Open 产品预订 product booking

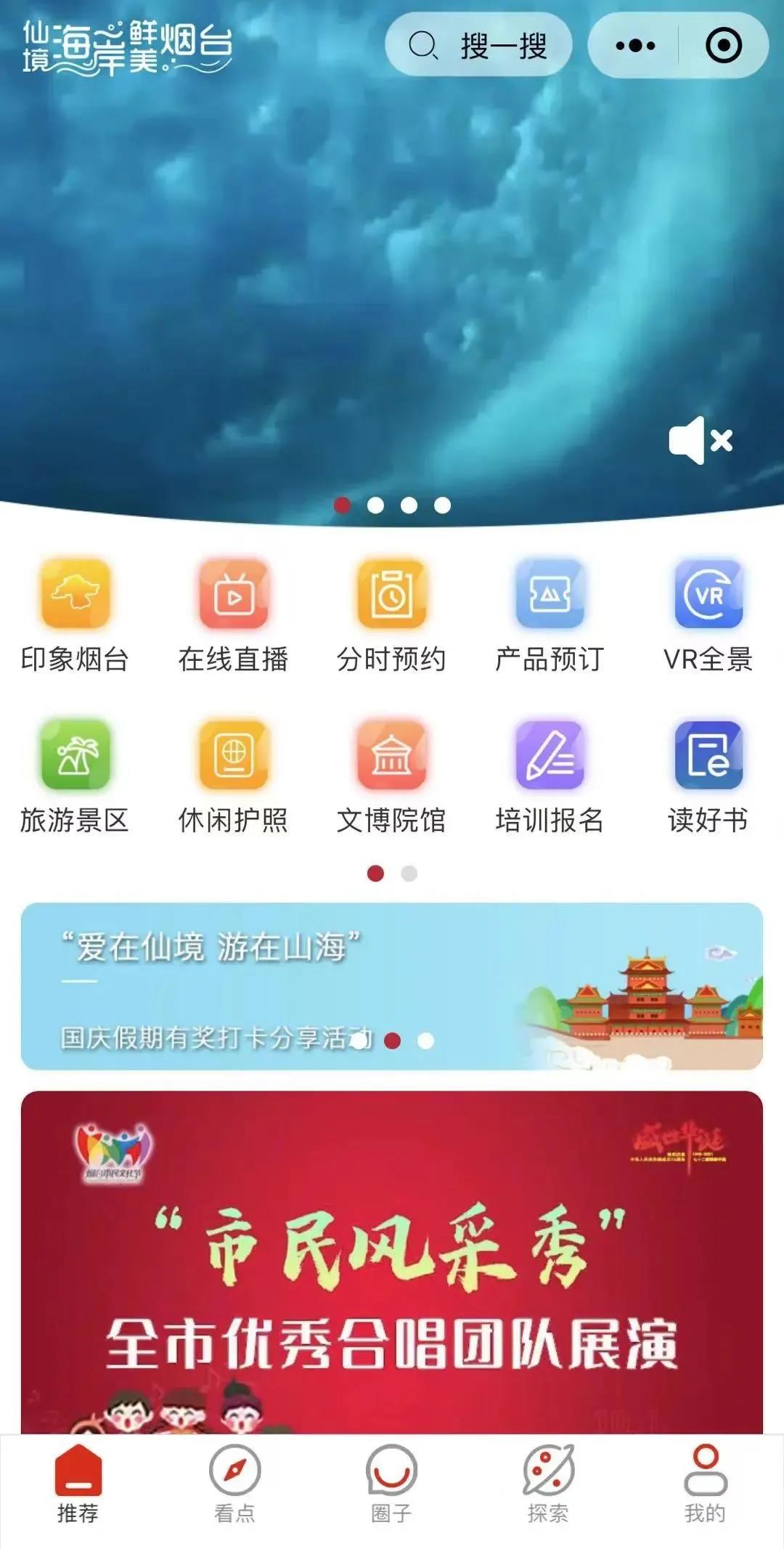click(x=550, y=614)
